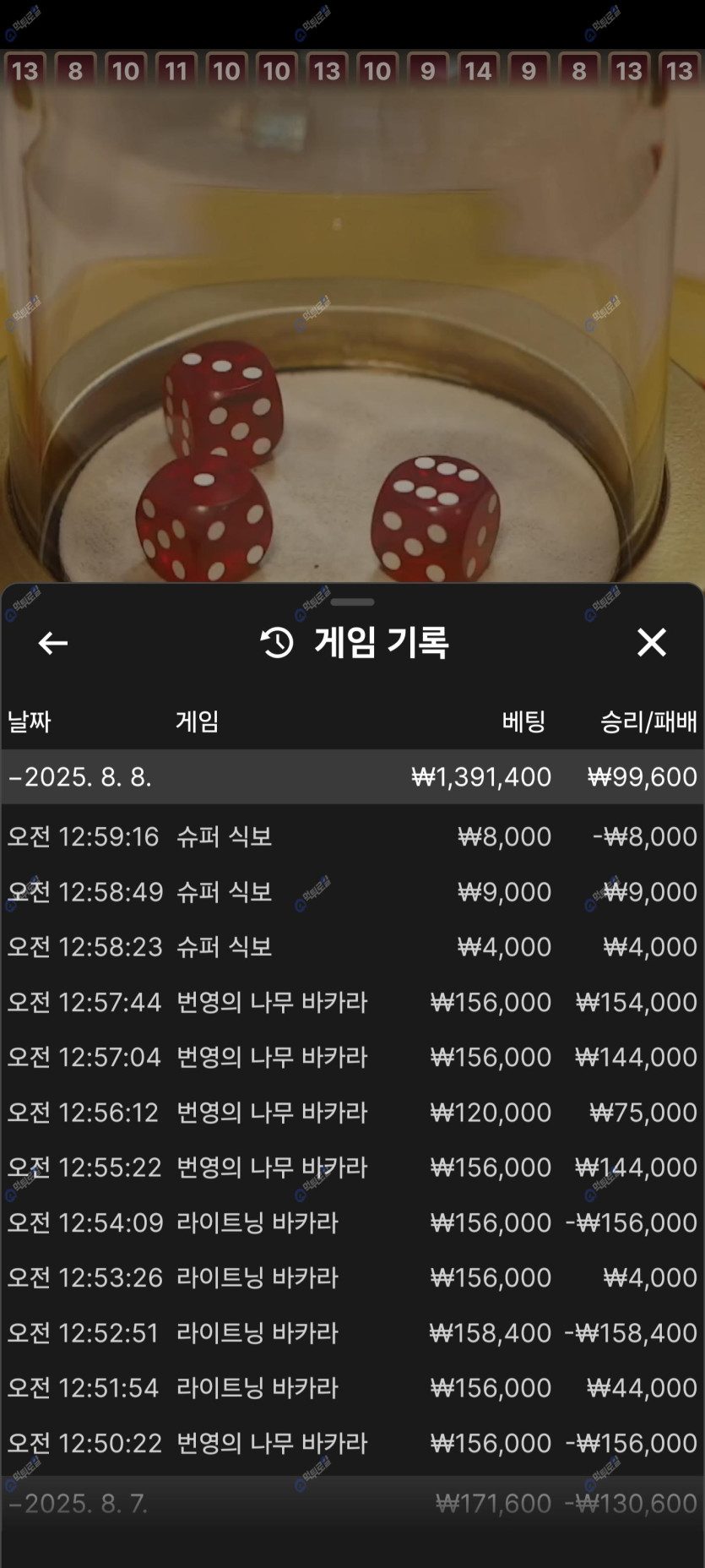Open the 12:57:44 번영의 나무 바카라 record
705x1568 pixels.
pos(352,1002)
